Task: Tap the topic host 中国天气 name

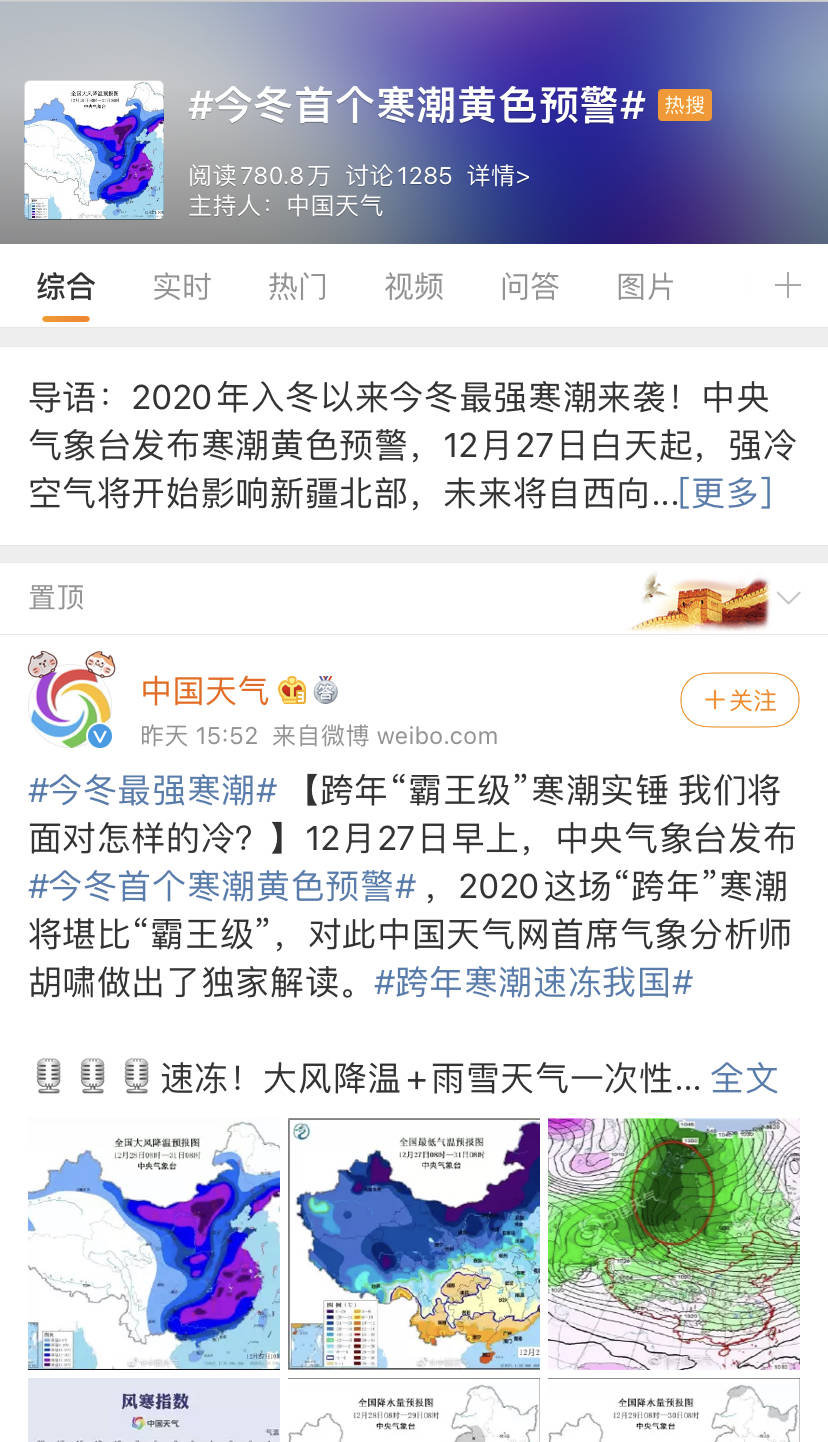Action: [x=334, y=206]
